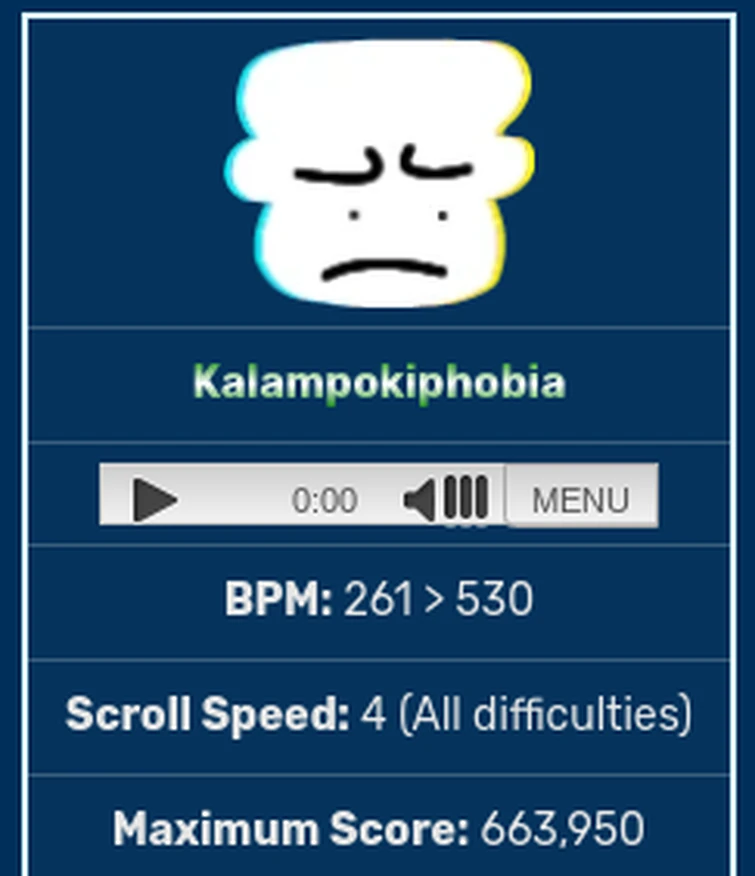Mute the audio with the speaker icon
The width and height of the screenshot is (755, 876).
[x=420, y=498]
